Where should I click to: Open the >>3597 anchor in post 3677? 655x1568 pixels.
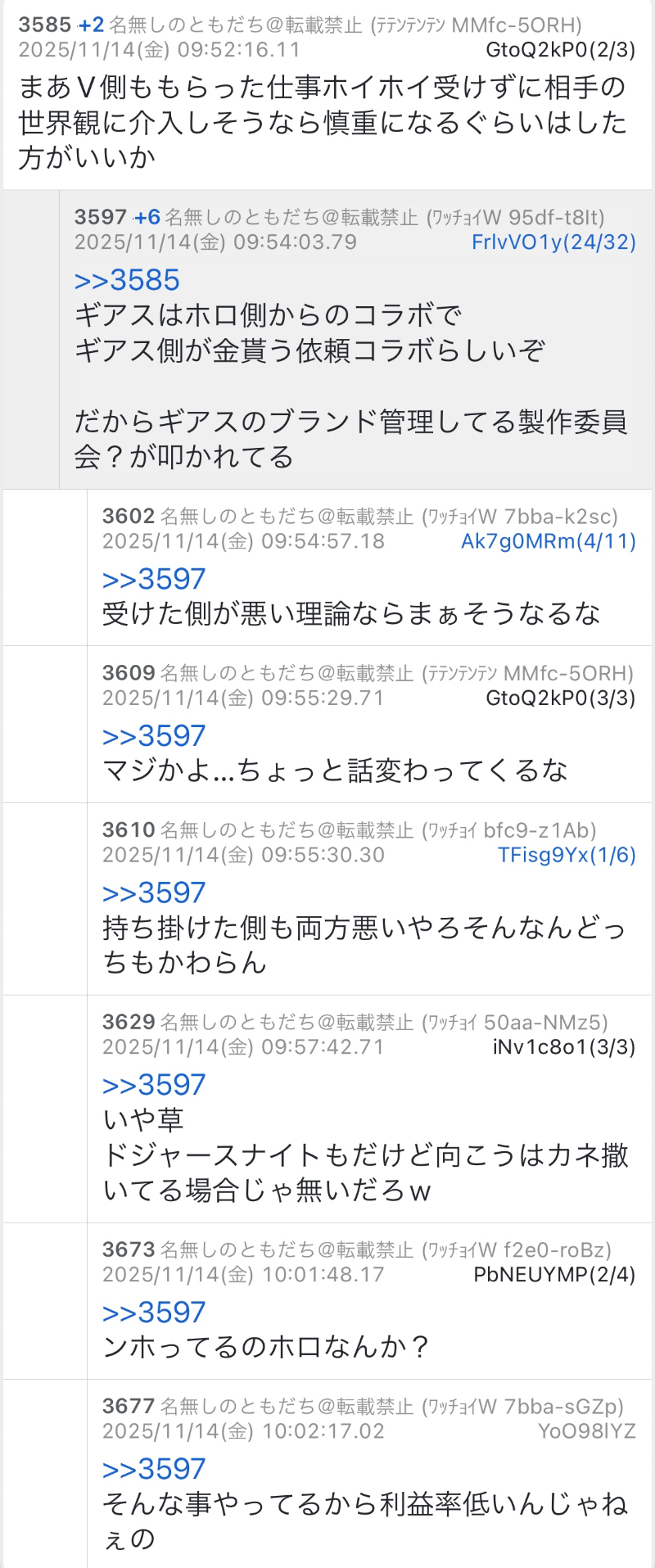(154, 1469)
